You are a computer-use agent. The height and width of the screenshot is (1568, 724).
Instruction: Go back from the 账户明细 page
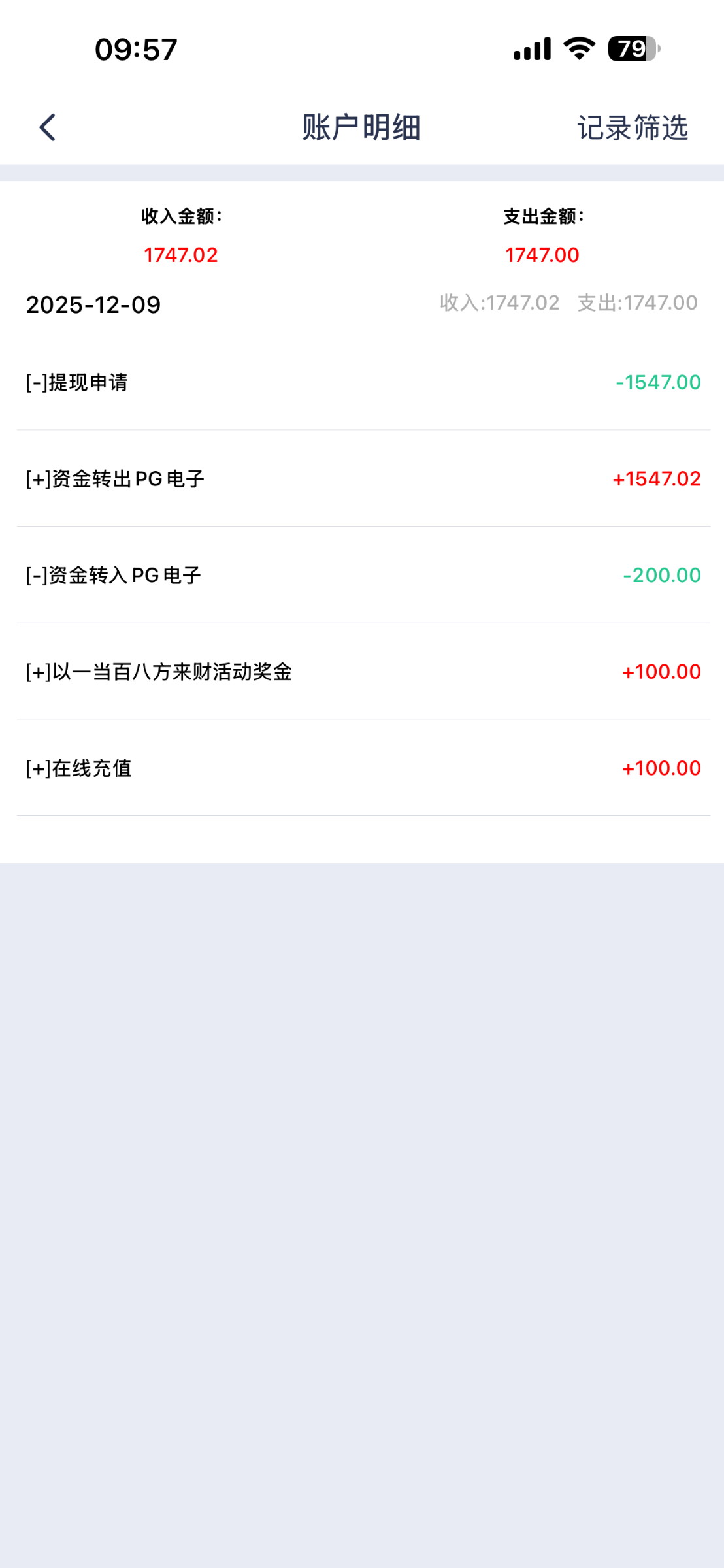(x=48, y=127)
